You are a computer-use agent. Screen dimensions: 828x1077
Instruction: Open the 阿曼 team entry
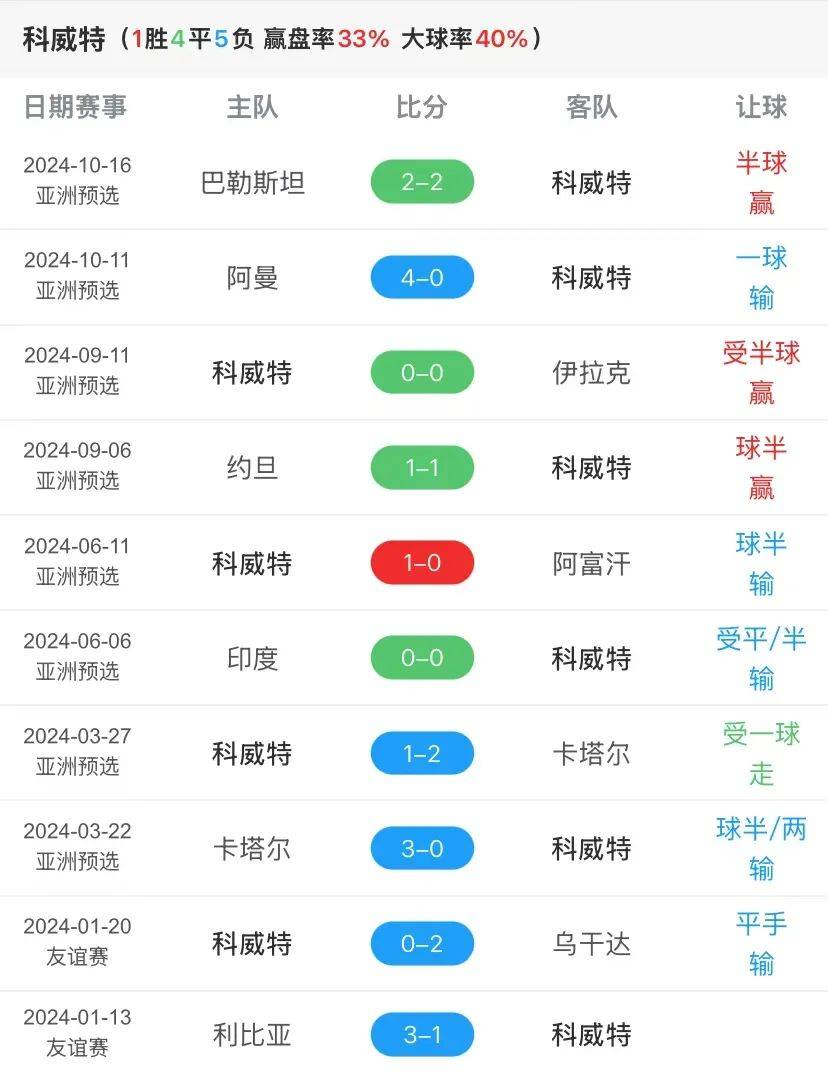[252, 277]
